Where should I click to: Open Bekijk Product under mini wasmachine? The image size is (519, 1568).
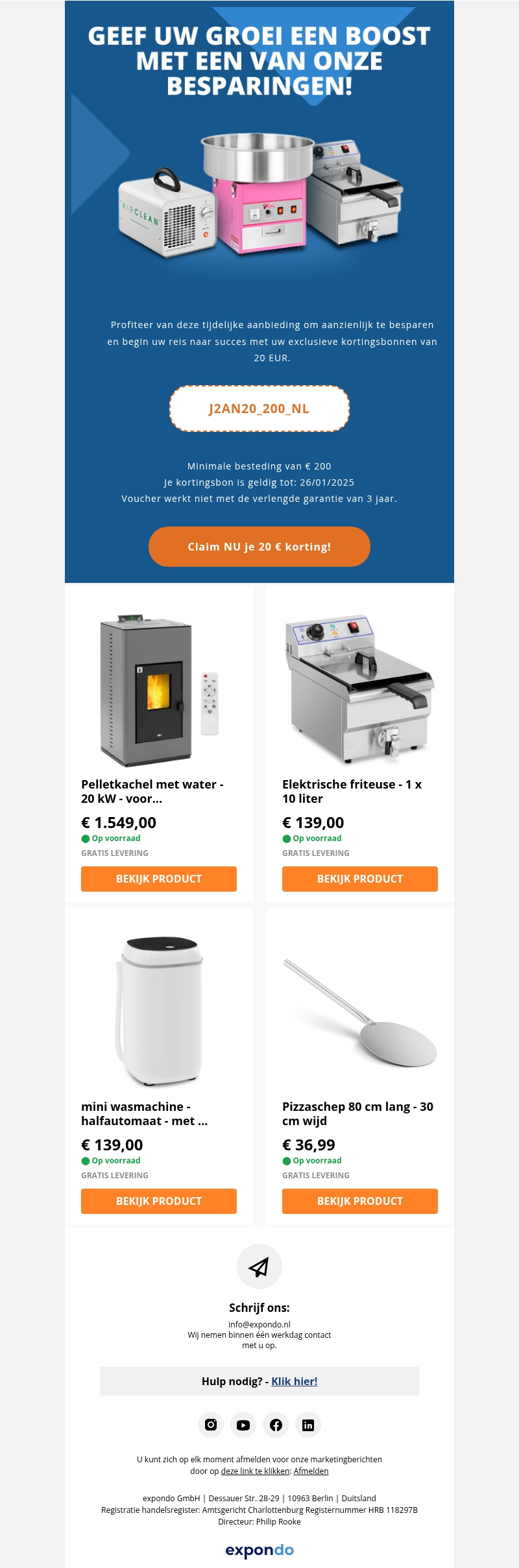pyautogui.click(x=159, y=1201)
